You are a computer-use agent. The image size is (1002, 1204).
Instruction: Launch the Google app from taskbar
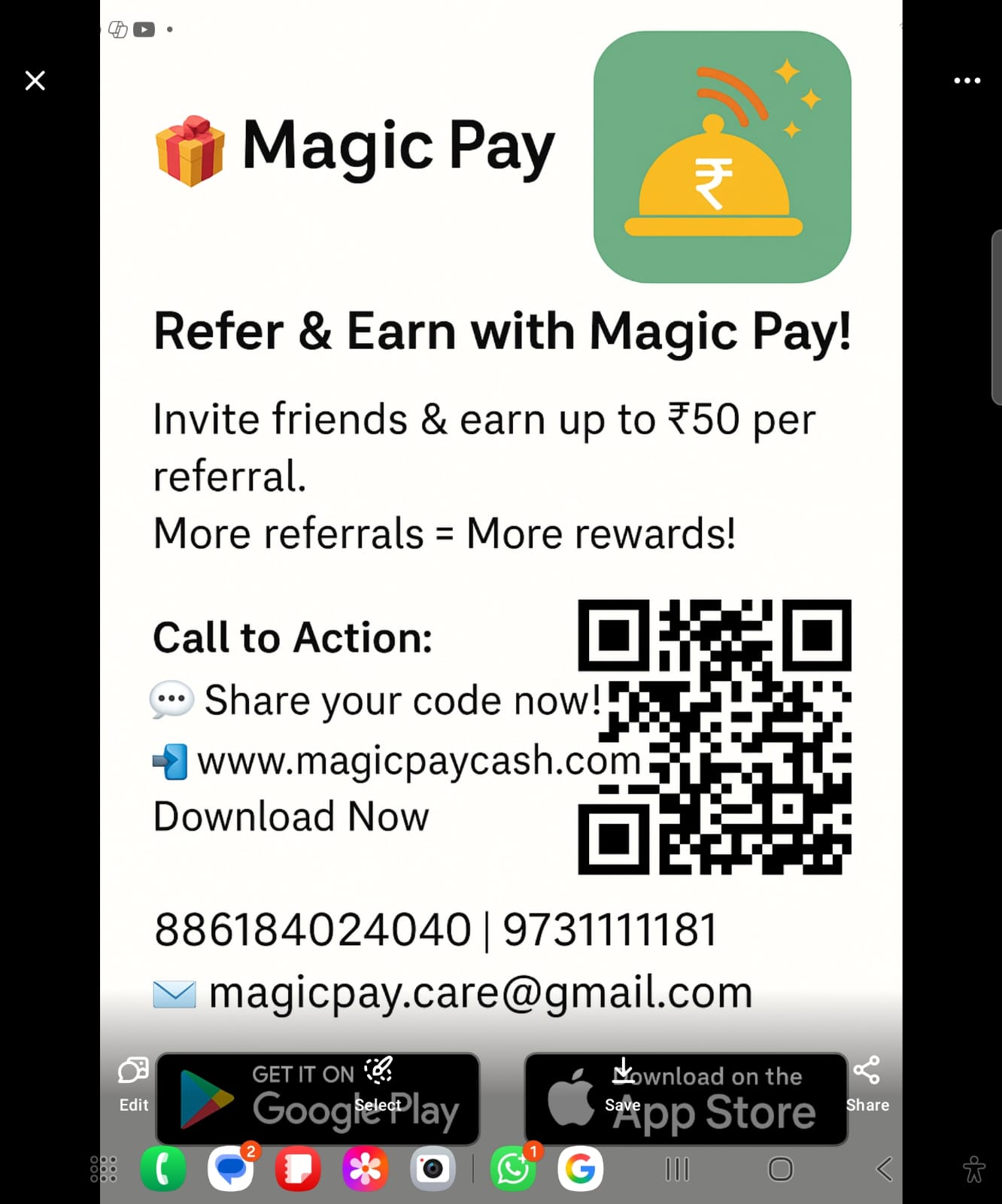[580, 1169]
